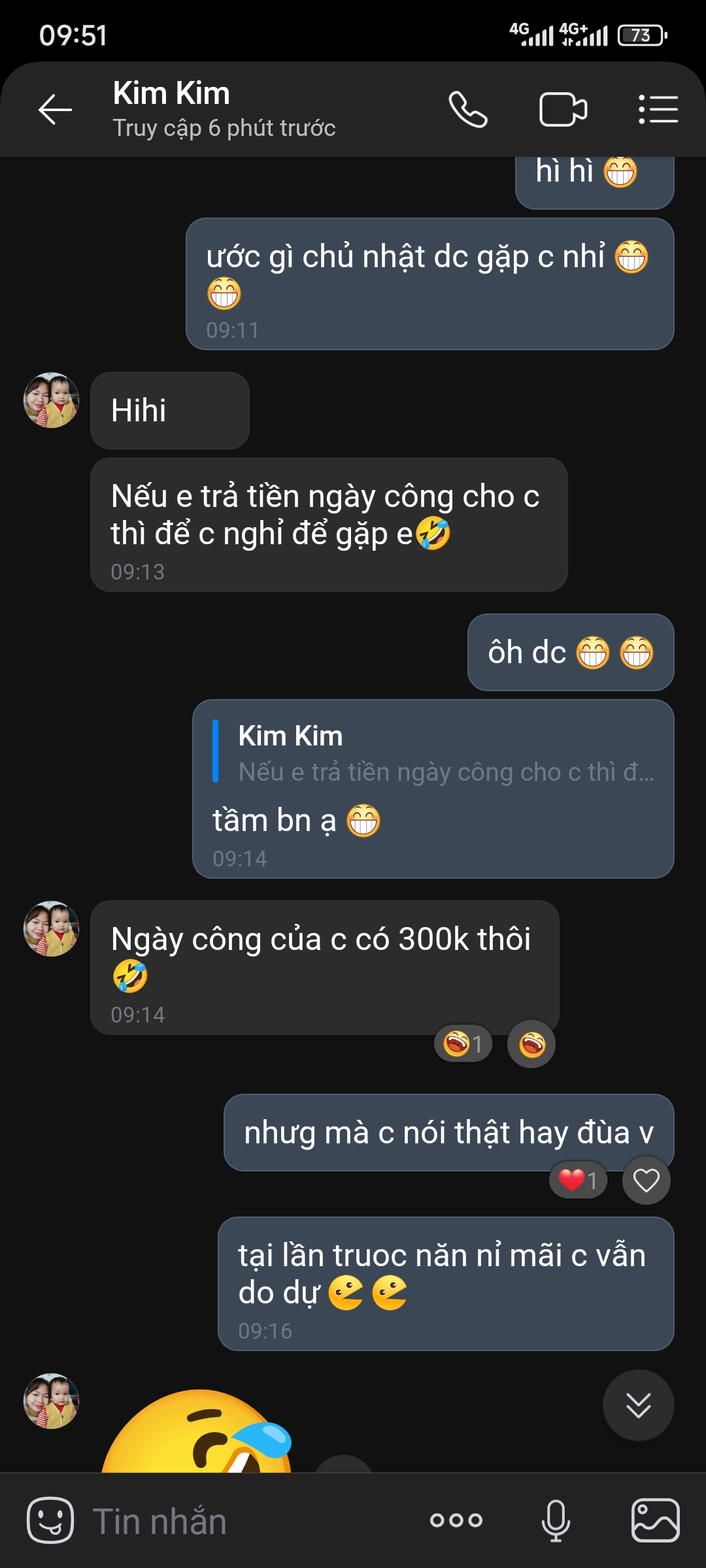Heart the 'nhưng mà c nói thật' message

pos(646,1180)
